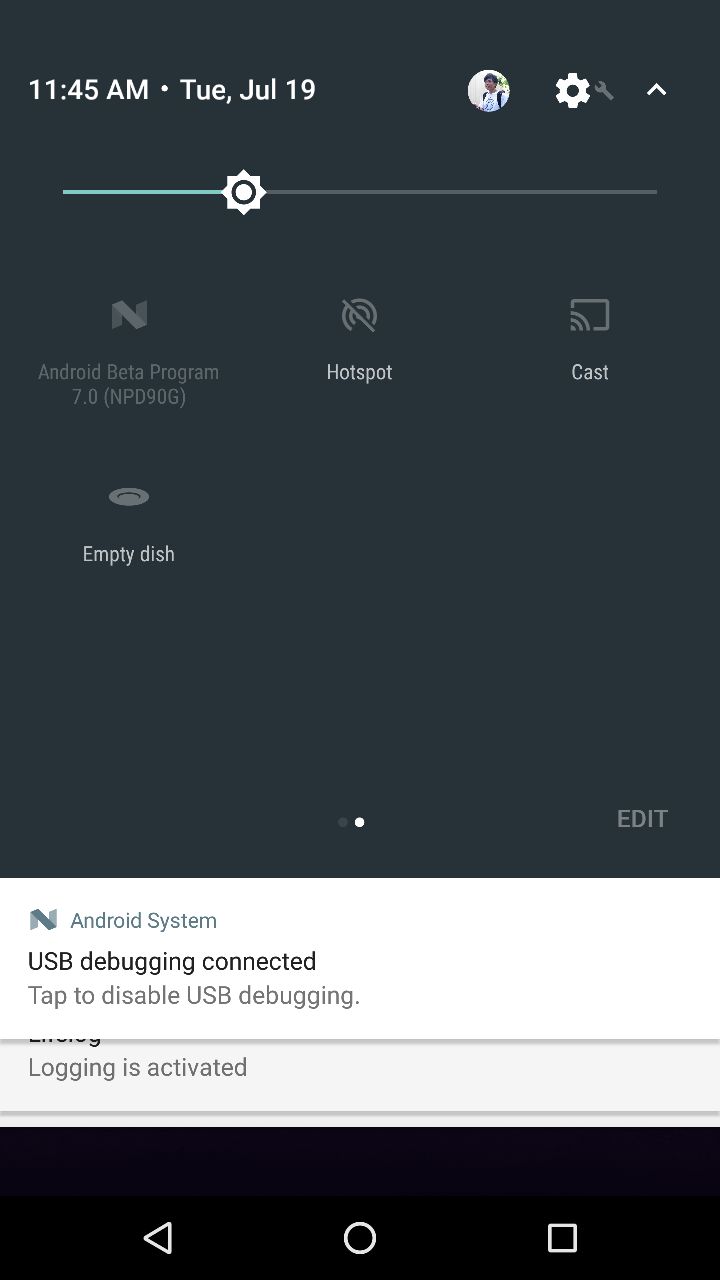Viewport: 720px width, 1280px height.
Task: Open settings via the gear icon
Action: 574,91
